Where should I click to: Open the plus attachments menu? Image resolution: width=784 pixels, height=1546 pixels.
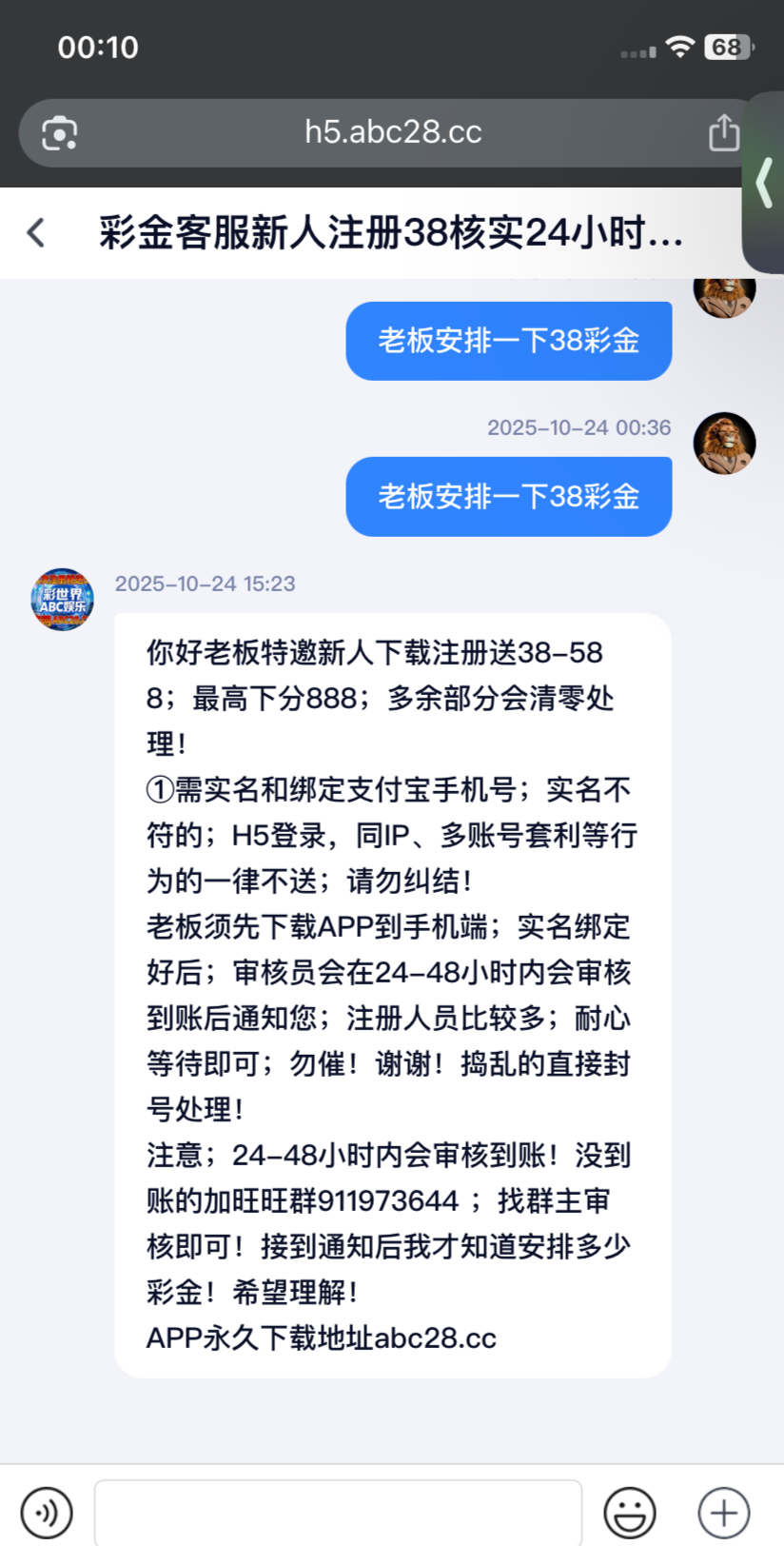(723, 1512)
